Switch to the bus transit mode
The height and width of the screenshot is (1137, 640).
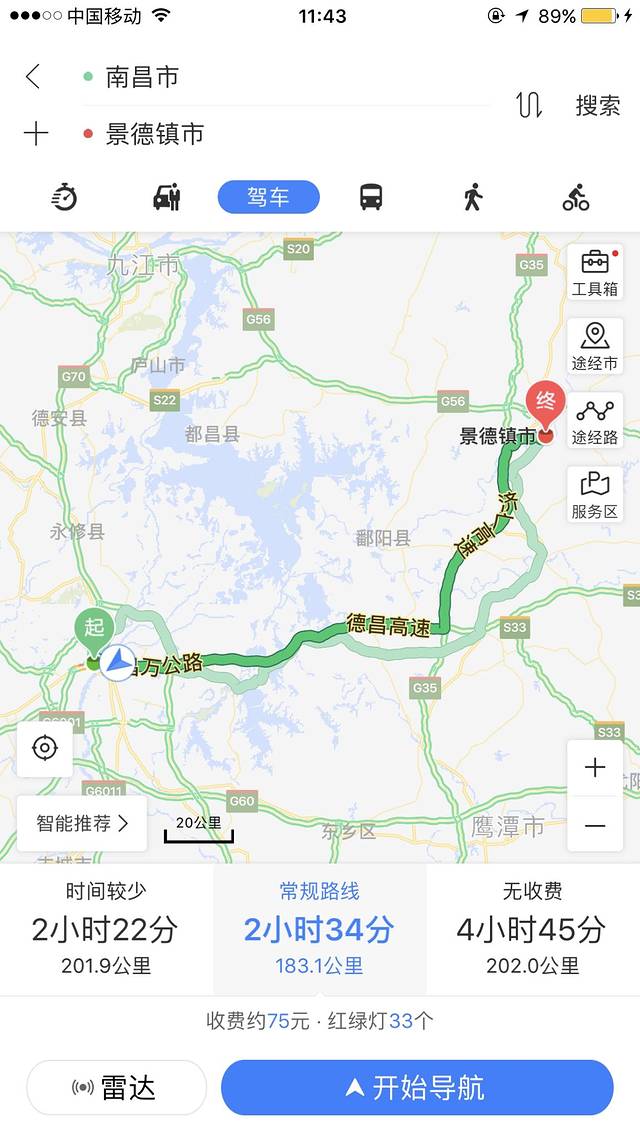click(371, 197)
